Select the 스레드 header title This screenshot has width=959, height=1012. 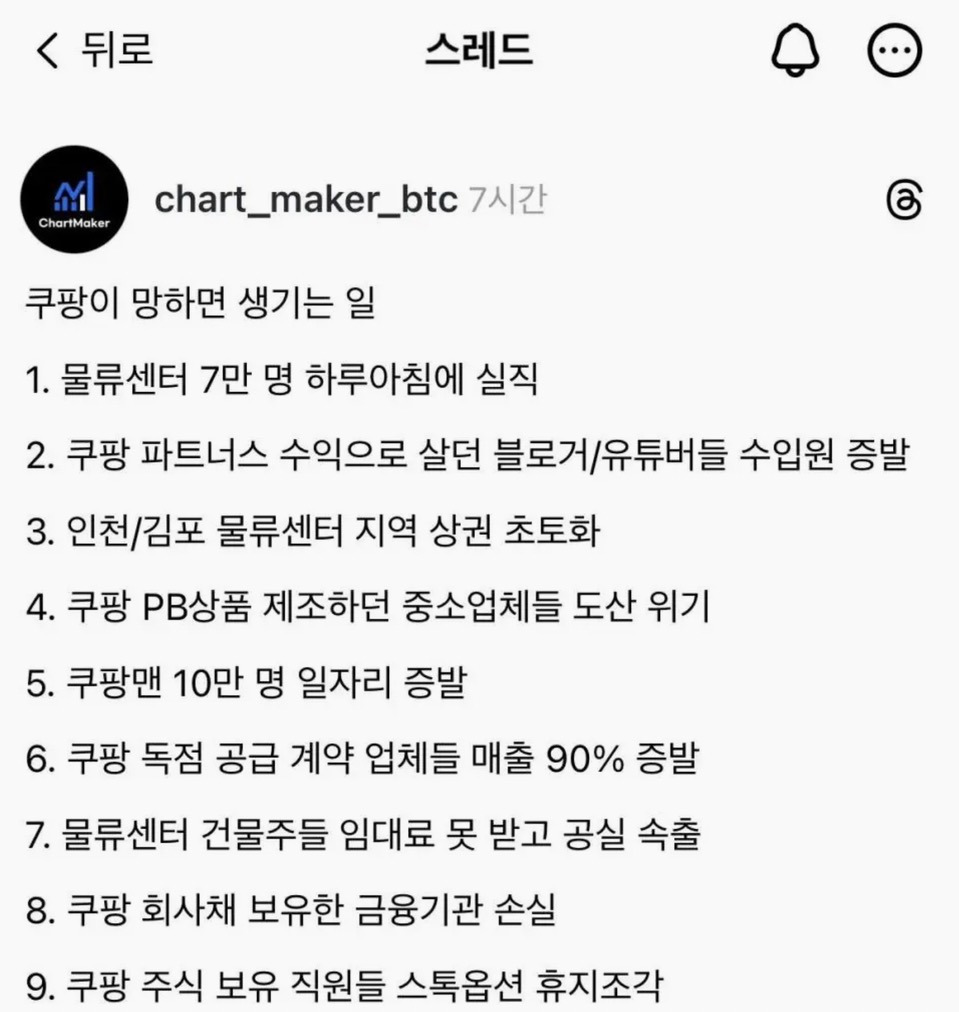(480, 49)
